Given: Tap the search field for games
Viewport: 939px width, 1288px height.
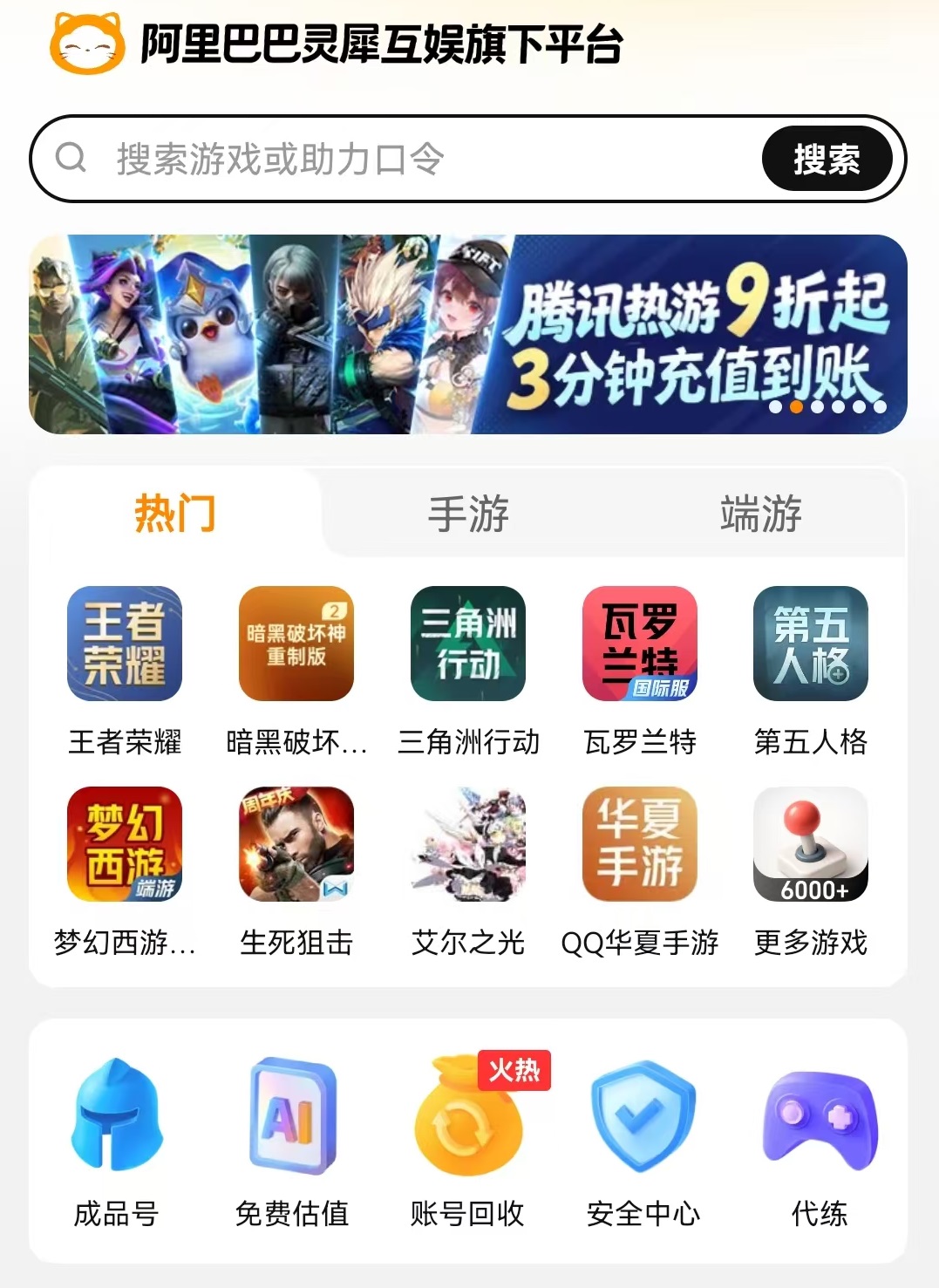Looking at the screenshot, I should 392,159.
